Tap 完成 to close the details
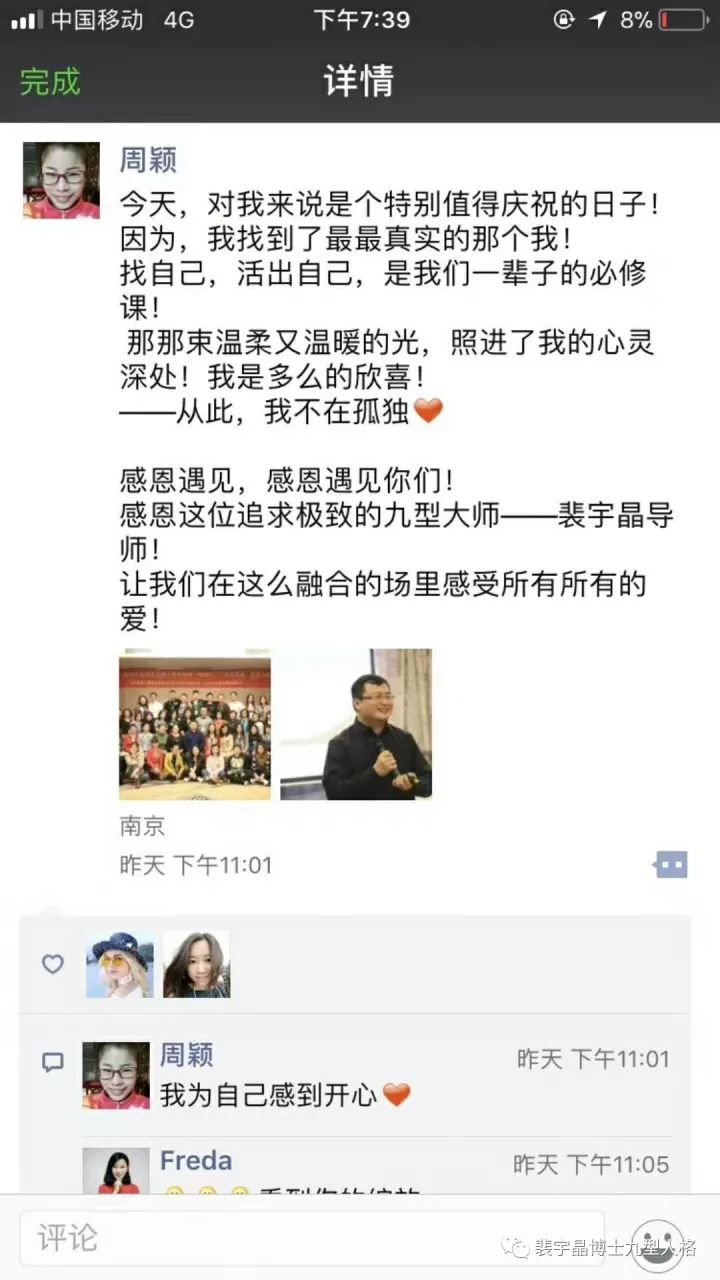This screenshot has width=720, height=1280. point(49,82)
